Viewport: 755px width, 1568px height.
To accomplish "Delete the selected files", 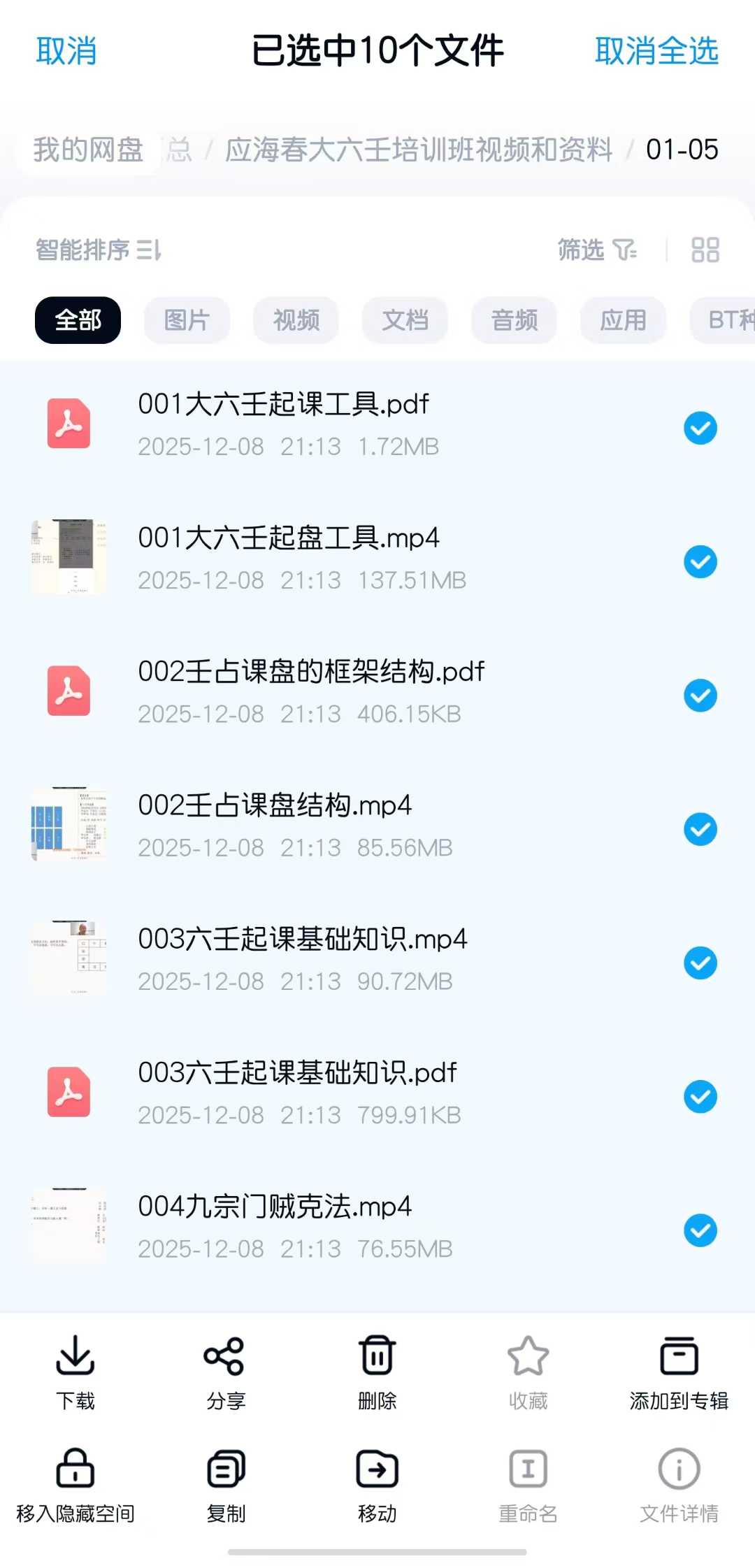I will [377, 1372].
